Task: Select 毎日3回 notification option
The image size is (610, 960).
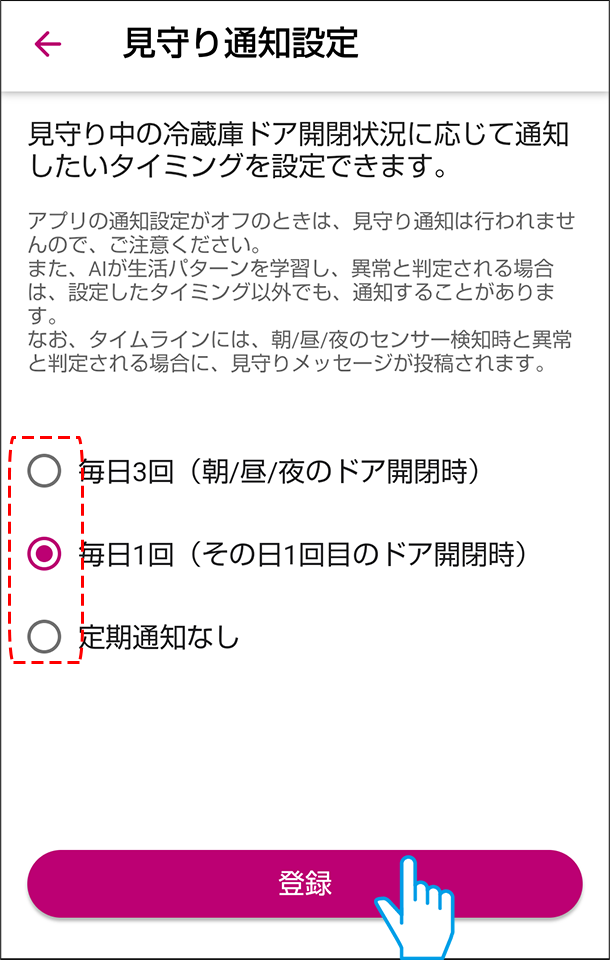Action: (44, 470)
